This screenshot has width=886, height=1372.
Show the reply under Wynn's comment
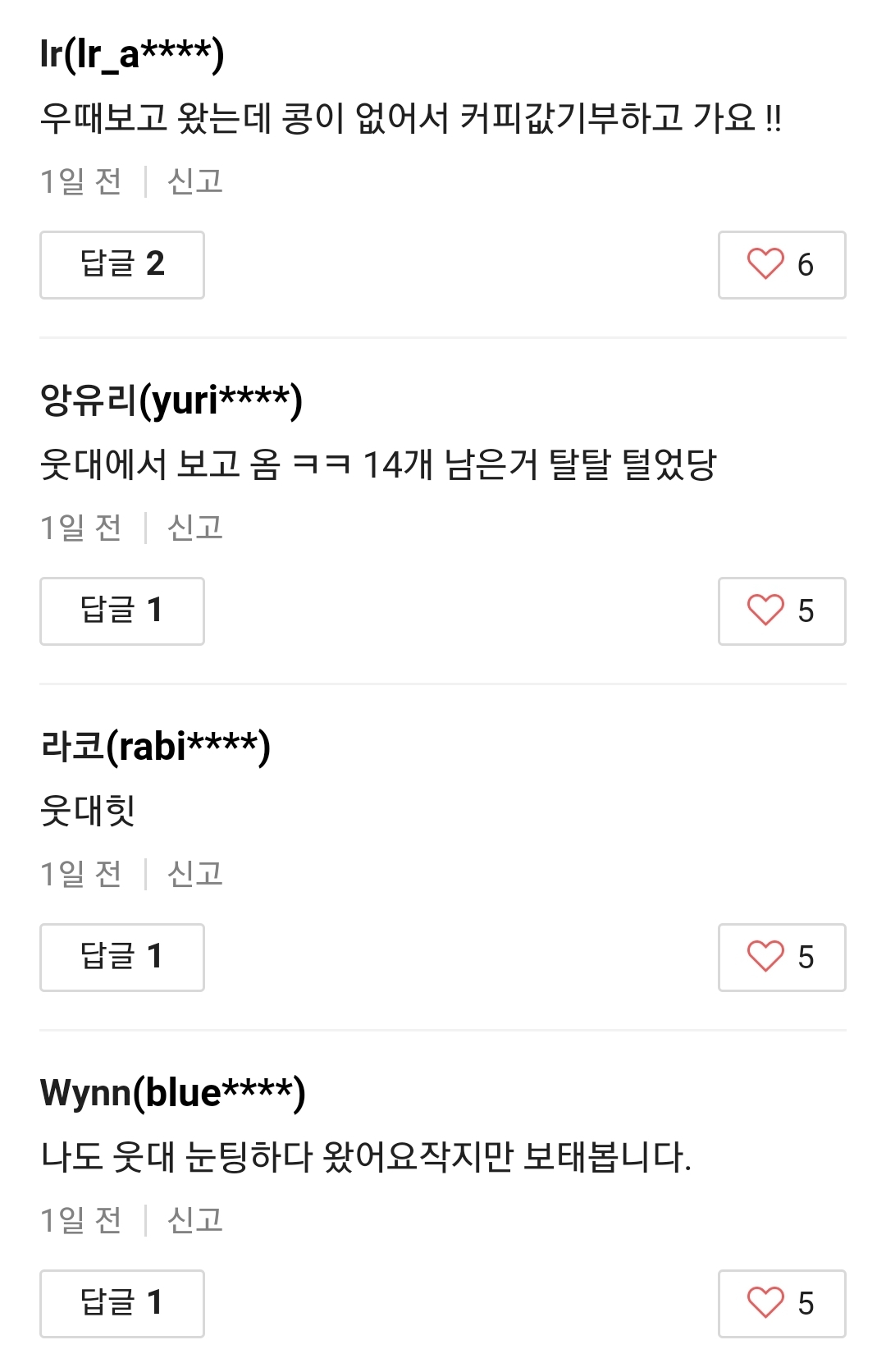tap(122, 1303)
